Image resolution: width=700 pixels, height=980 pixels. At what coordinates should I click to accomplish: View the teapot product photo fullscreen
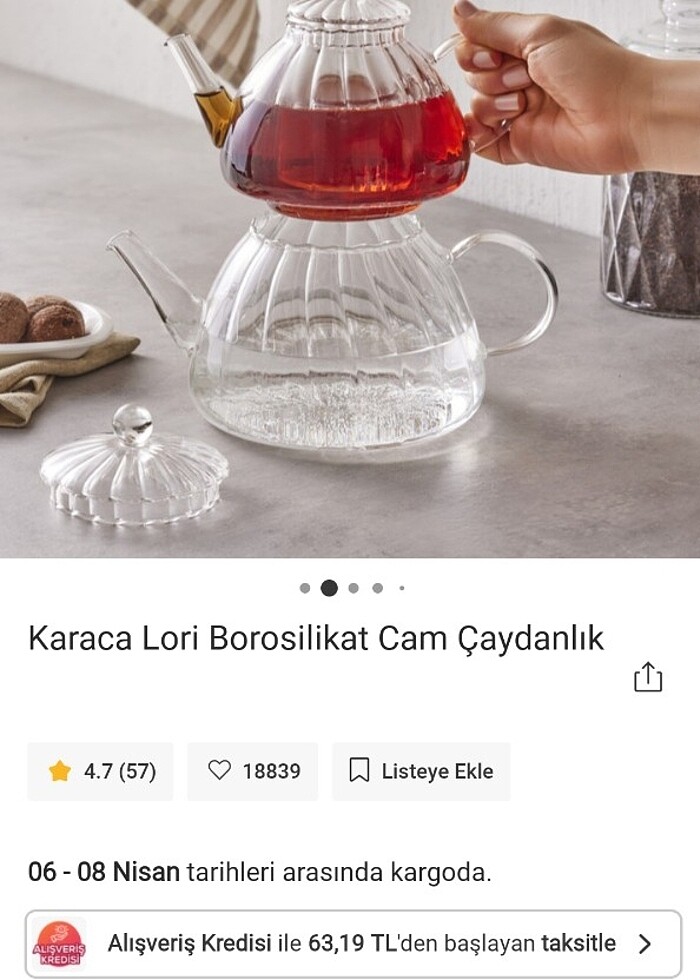click(x=350, y=280)
